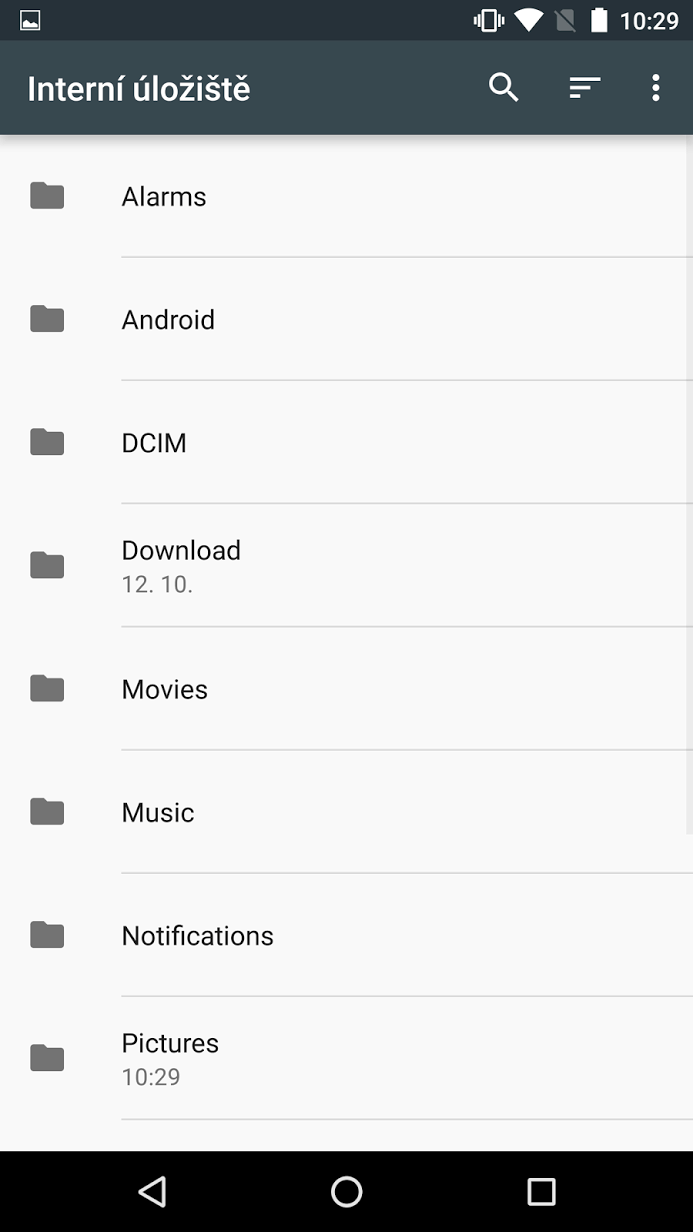Go back with the system back button
693x1232 pixels.
pos(152,1191)
